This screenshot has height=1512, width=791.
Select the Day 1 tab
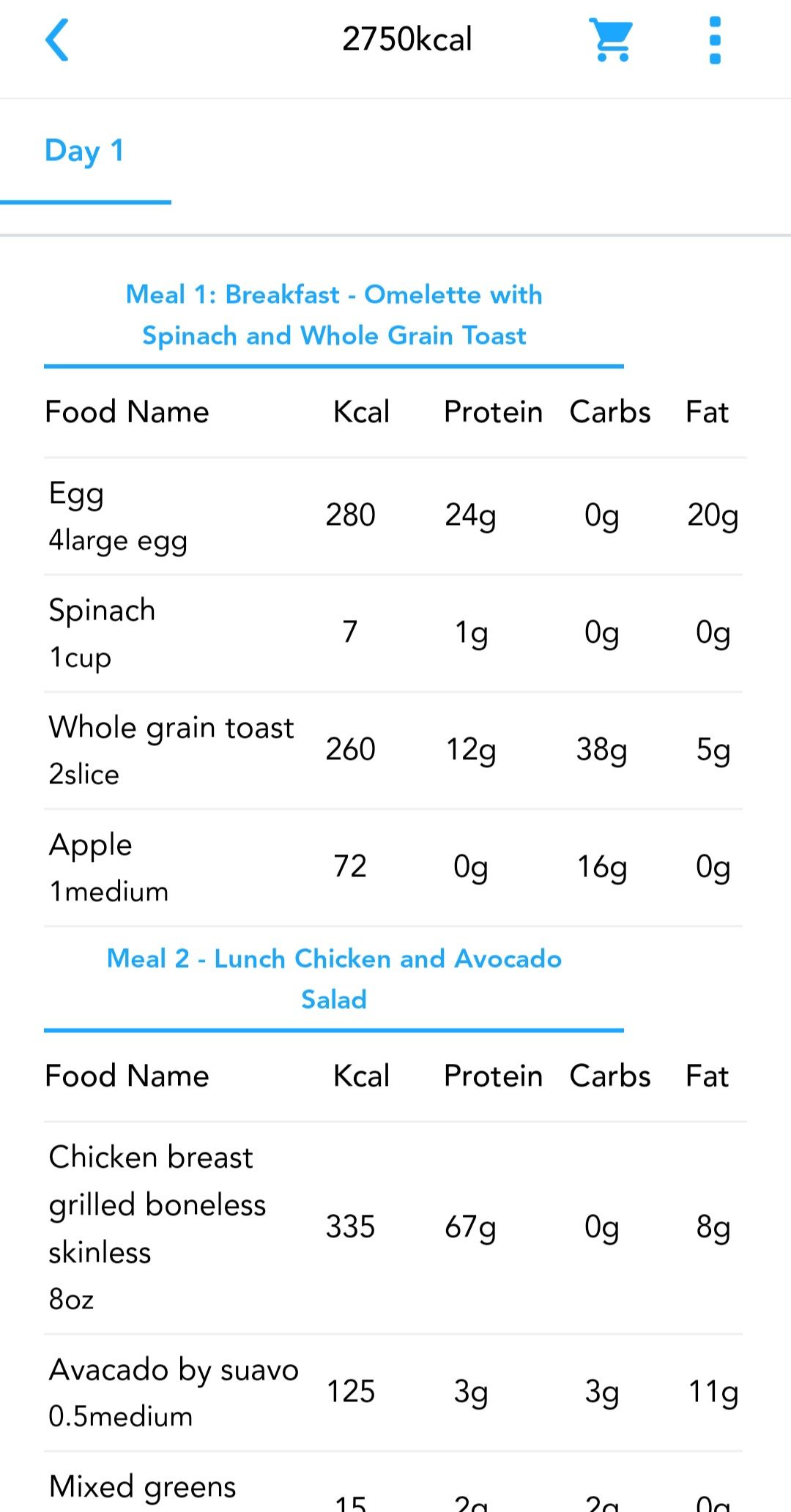pyautogui.click(x=85, y=151)
